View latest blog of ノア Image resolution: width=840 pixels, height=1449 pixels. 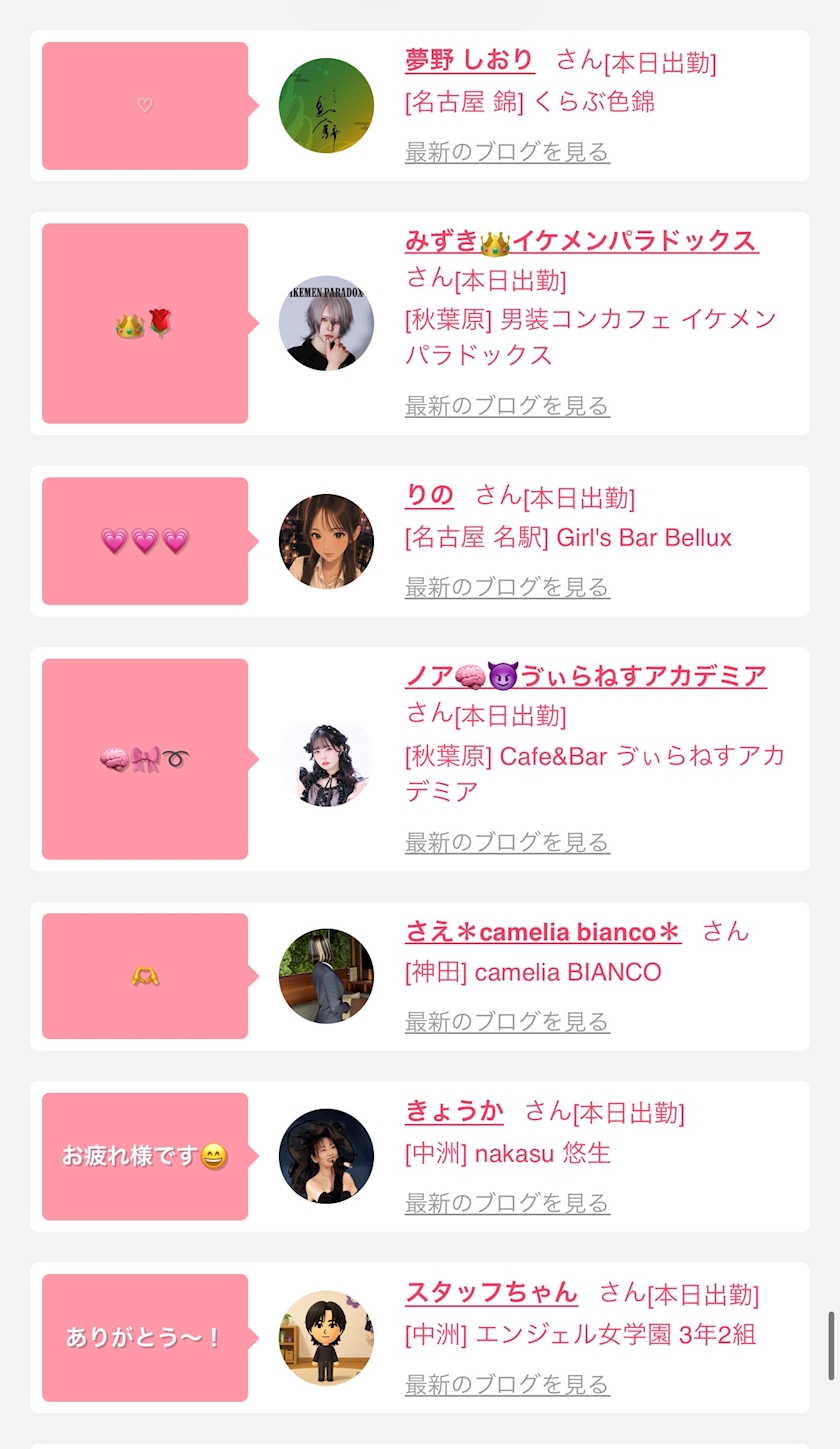pos(507,843)
